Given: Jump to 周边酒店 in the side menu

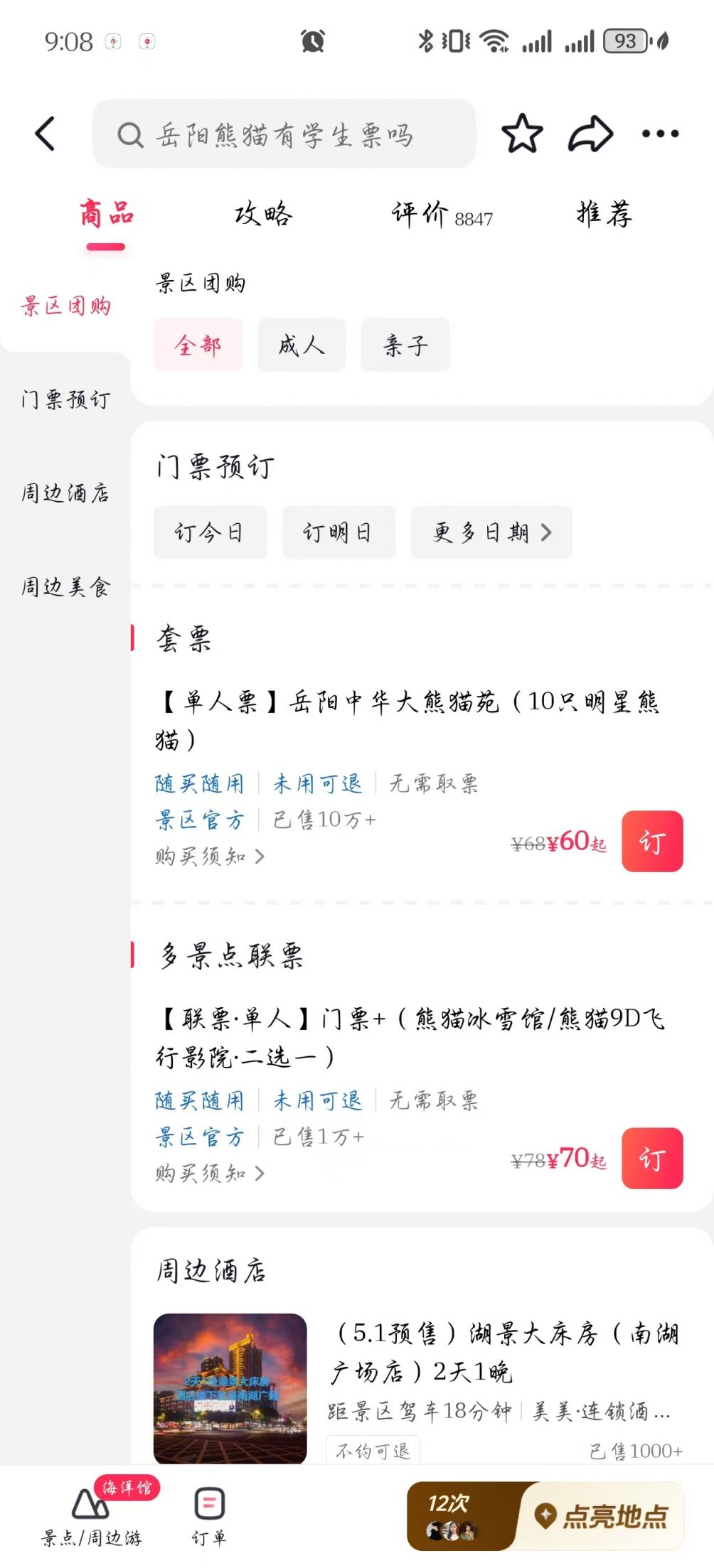Looking at the screenshot, I should [65, 493].
